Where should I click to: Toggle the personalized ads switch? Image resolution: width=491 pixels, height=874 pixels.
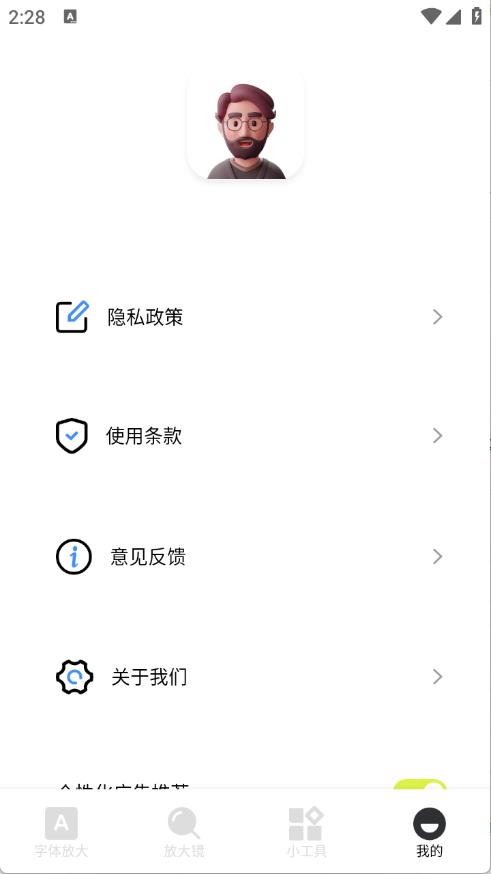point(420,784)
